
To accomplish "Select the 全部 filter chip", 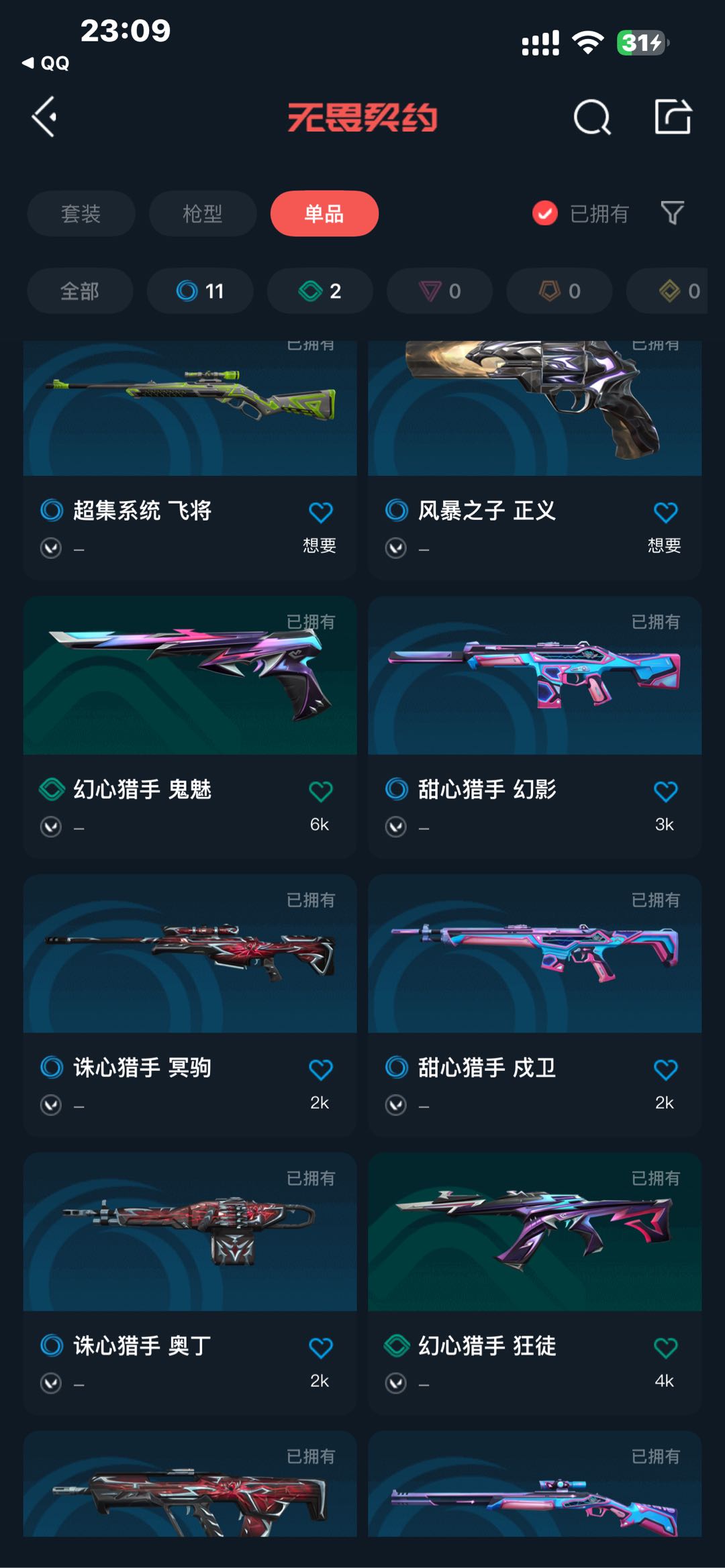I will (80, 291).
